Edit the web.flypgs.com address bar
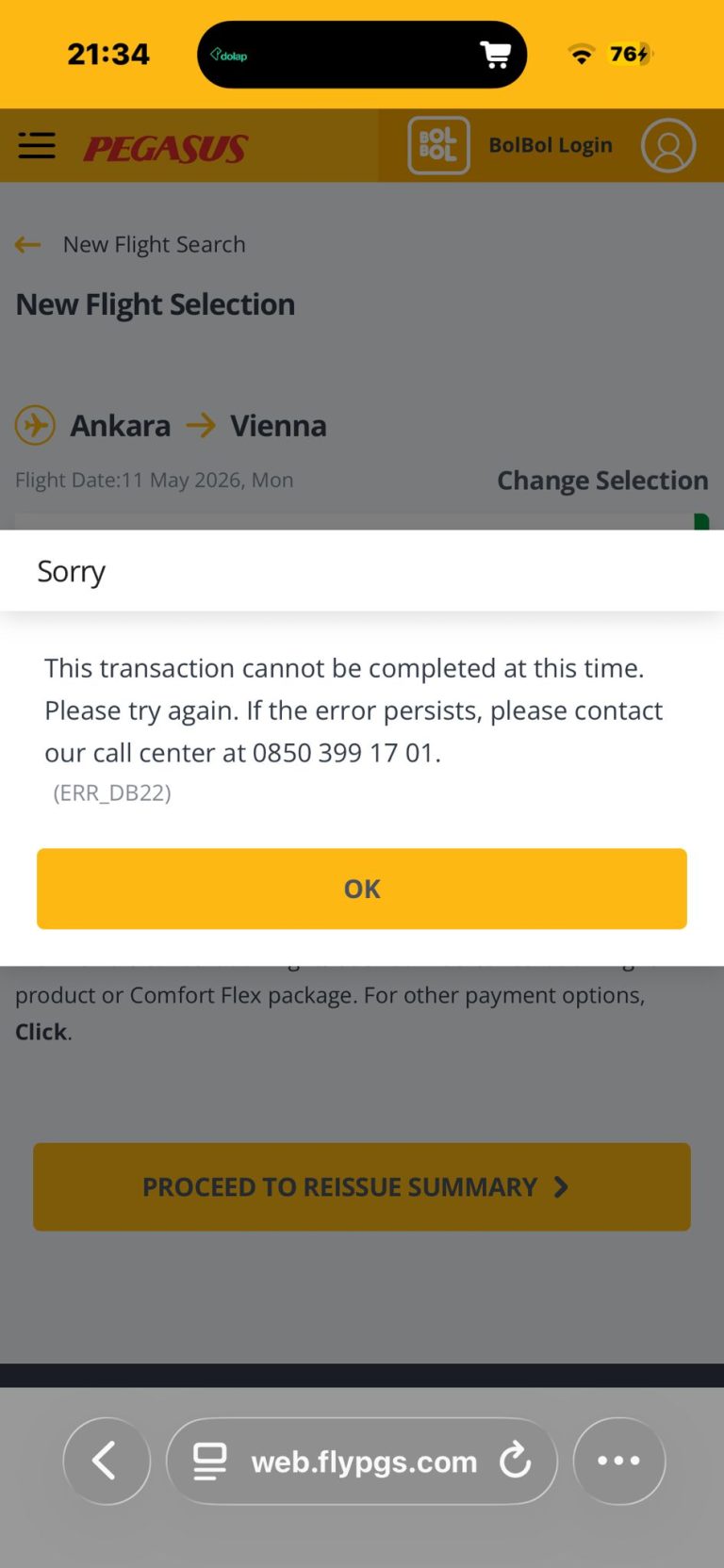 [x=363, y=1462]
